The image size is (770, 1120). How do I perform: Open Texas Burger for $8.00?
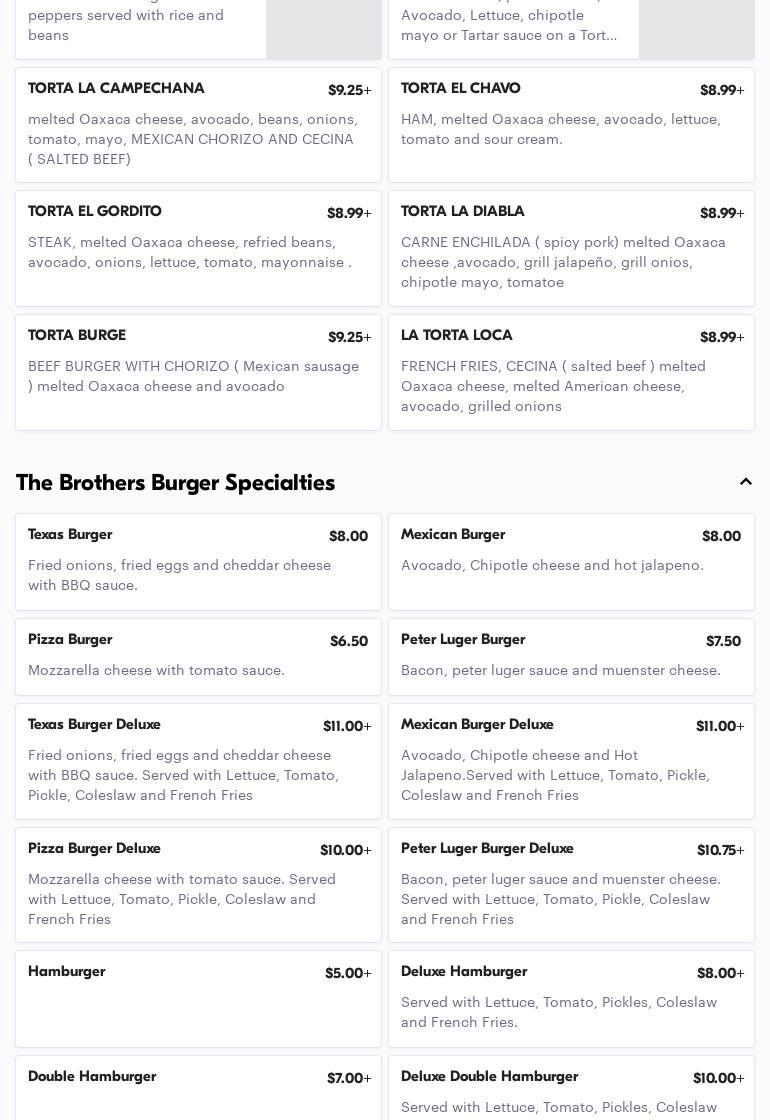coord(198,561)
